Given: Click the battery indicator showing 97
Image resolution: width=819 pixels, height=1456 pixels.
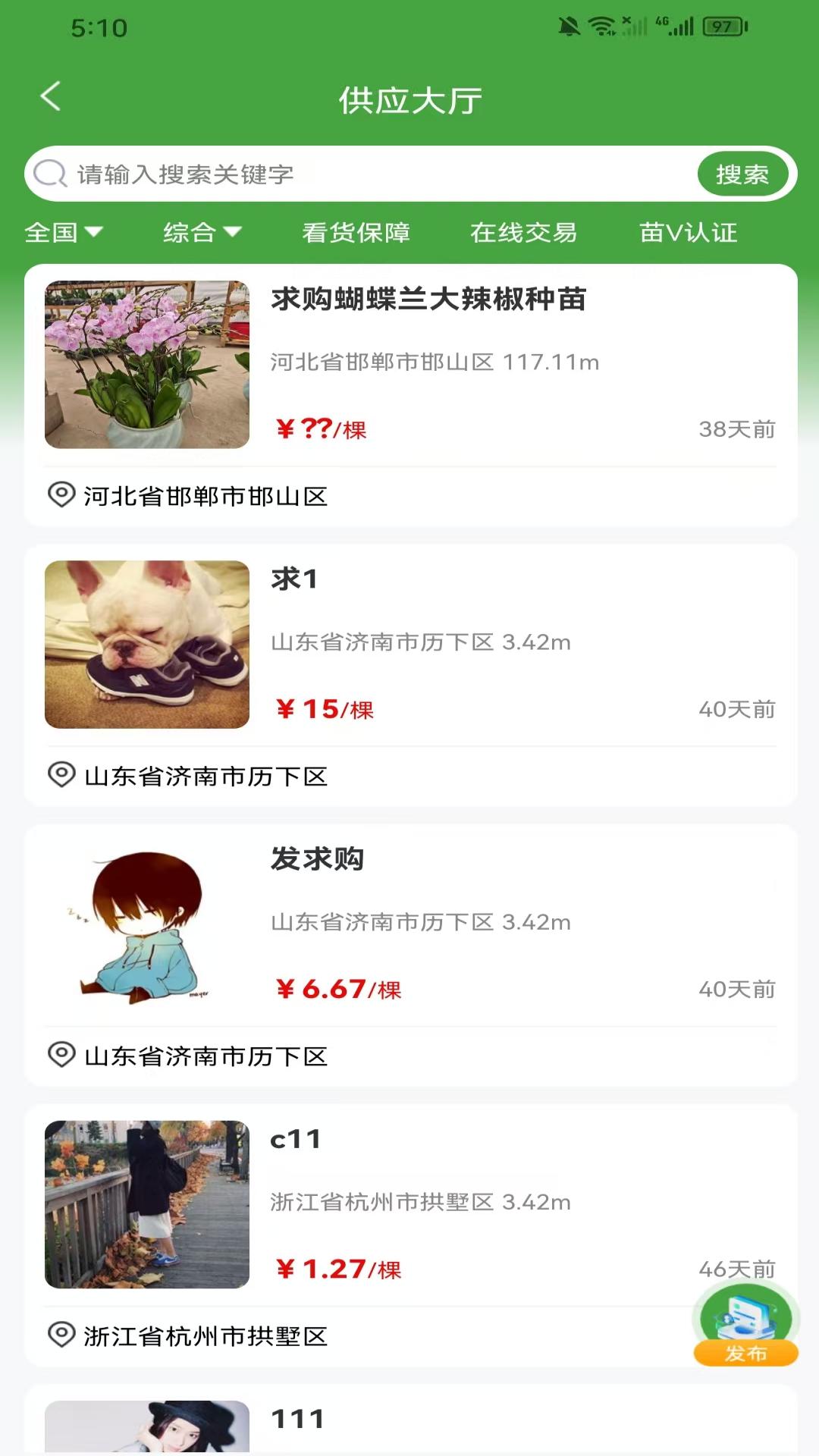Looking at the screenshot, I should [x=722, y=25].
